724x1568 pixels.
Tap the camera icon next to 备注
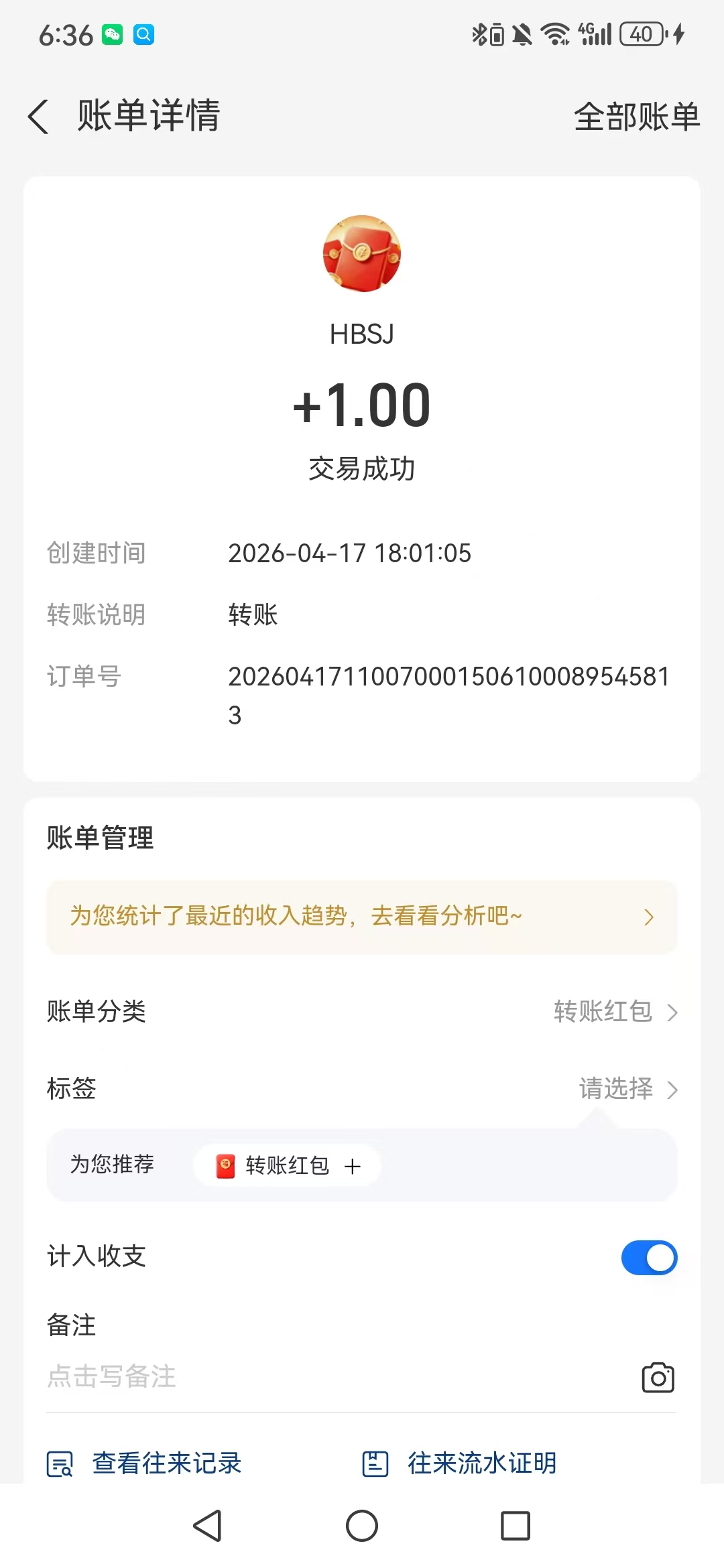[658, 1378]
